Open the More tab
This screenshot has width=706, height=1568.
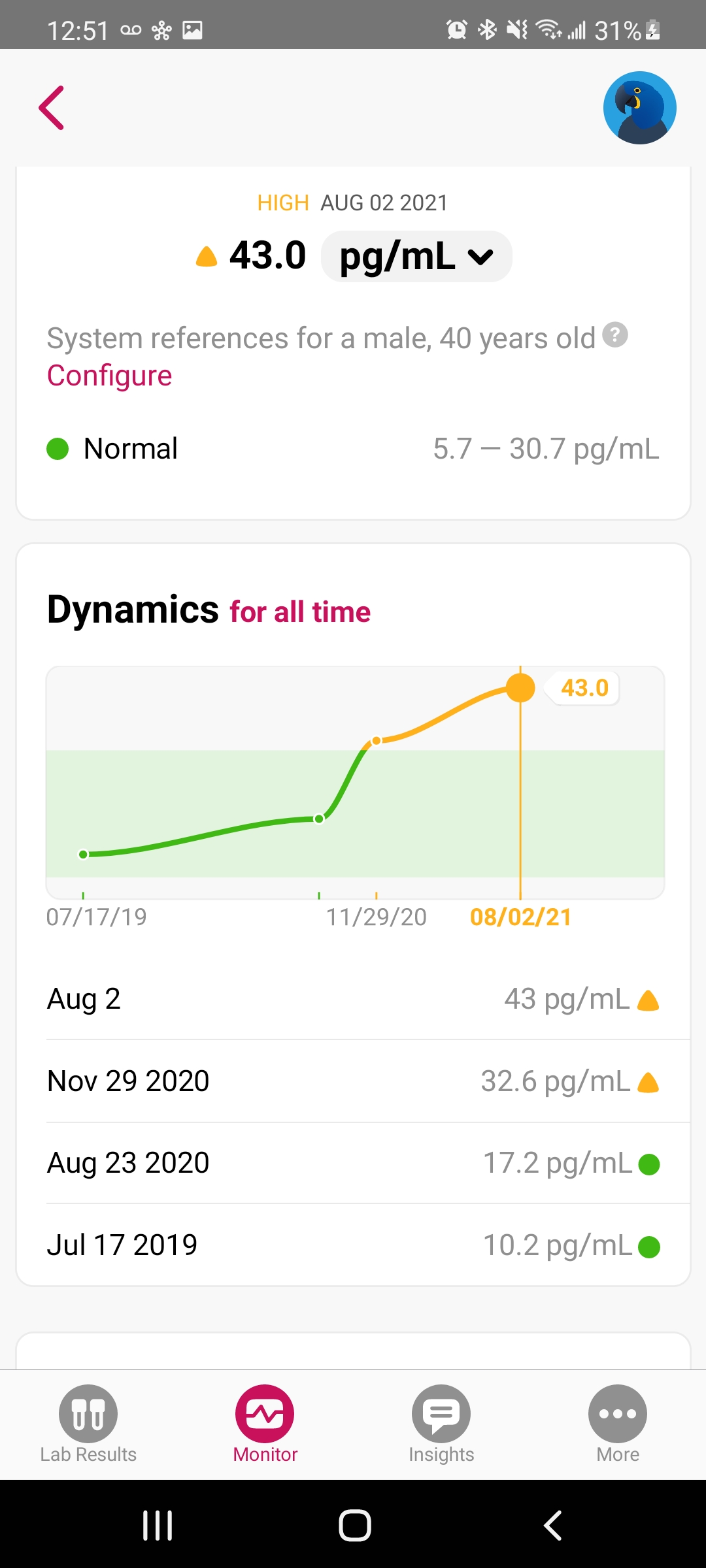click(618, 1424)
